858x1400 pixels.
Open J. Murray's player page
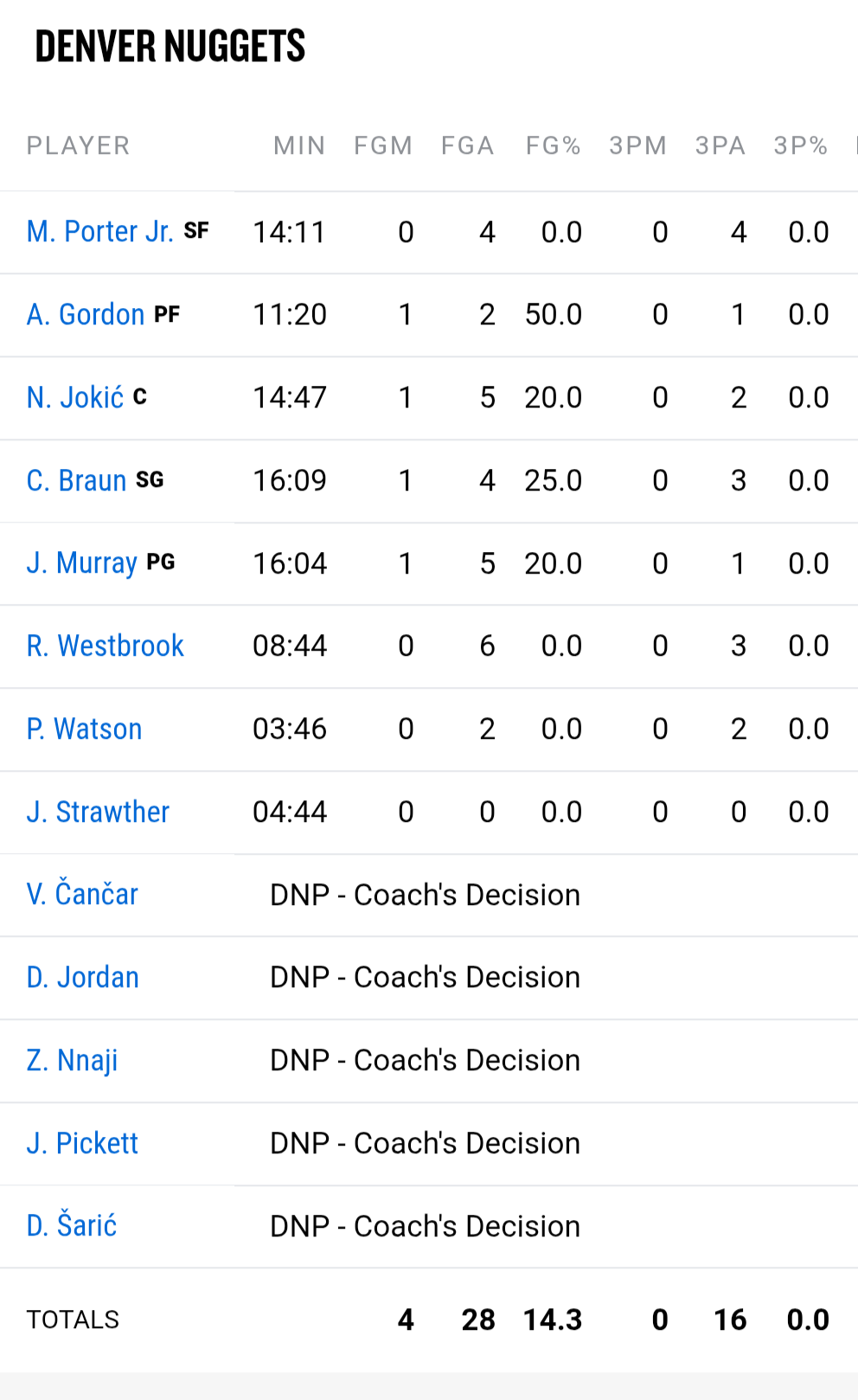[x=82, y=564]
